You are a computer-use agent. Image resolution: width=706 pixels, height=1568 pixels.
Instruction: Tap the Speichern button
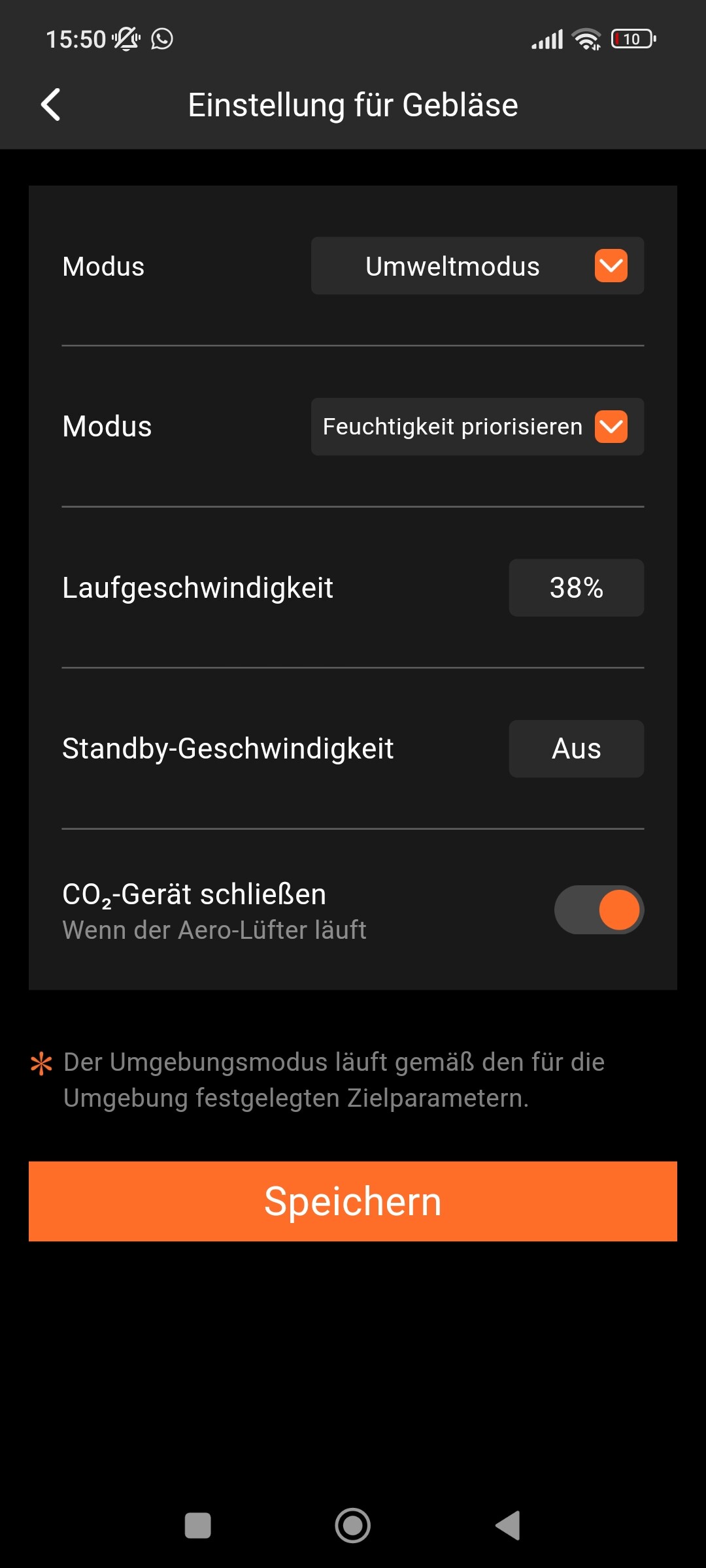(x=353, y=1201)
